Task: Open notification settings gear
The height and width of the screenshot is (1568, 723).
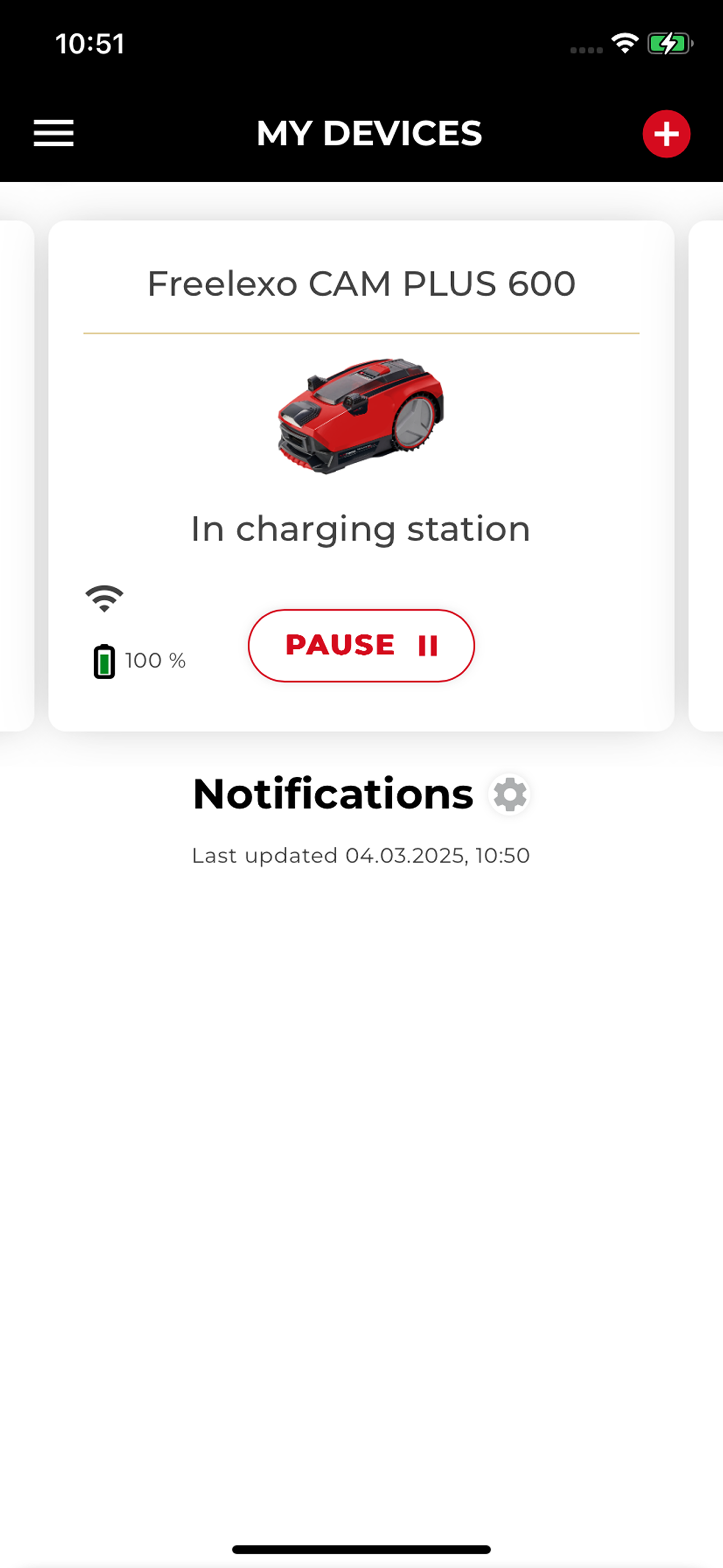Action: [509, 794]
